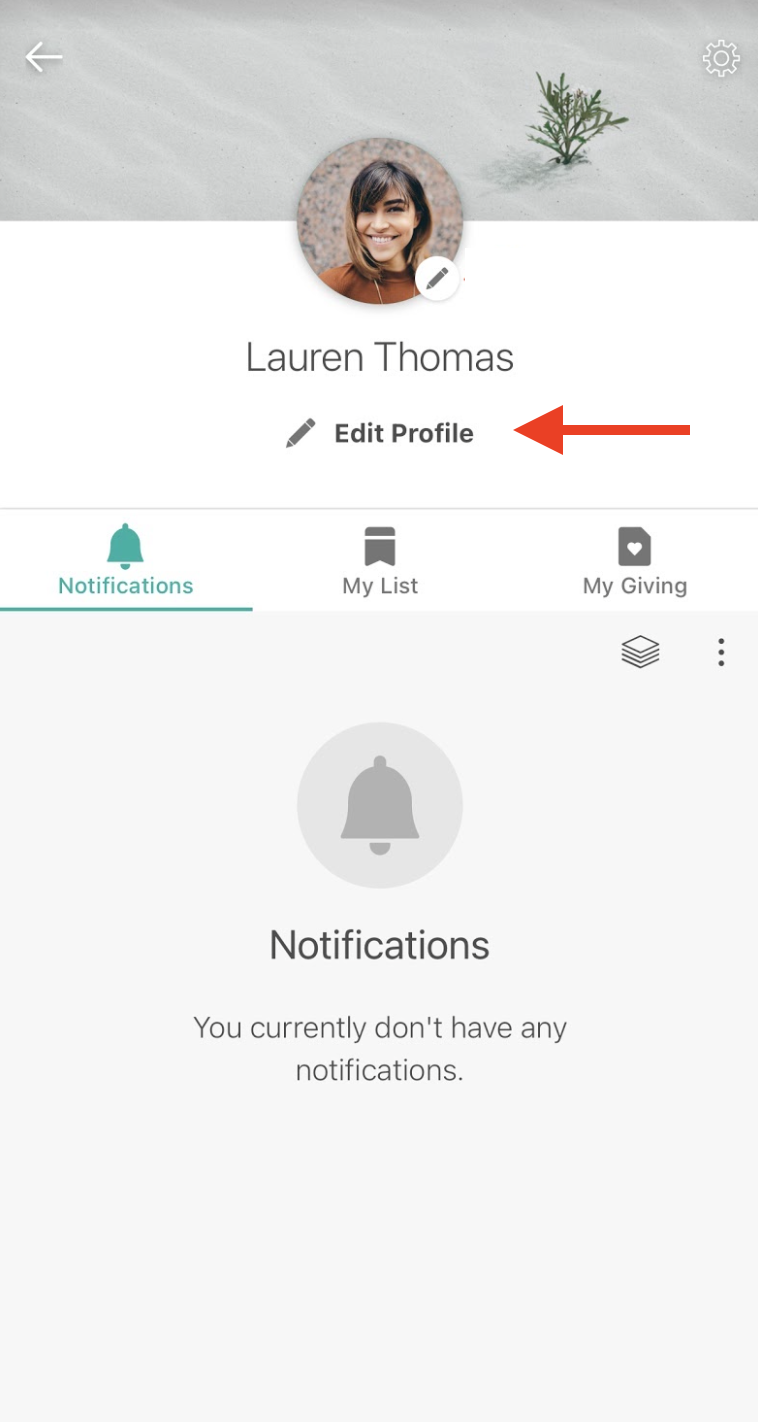Select the Notifications bell icon

[x=125, y=546]
